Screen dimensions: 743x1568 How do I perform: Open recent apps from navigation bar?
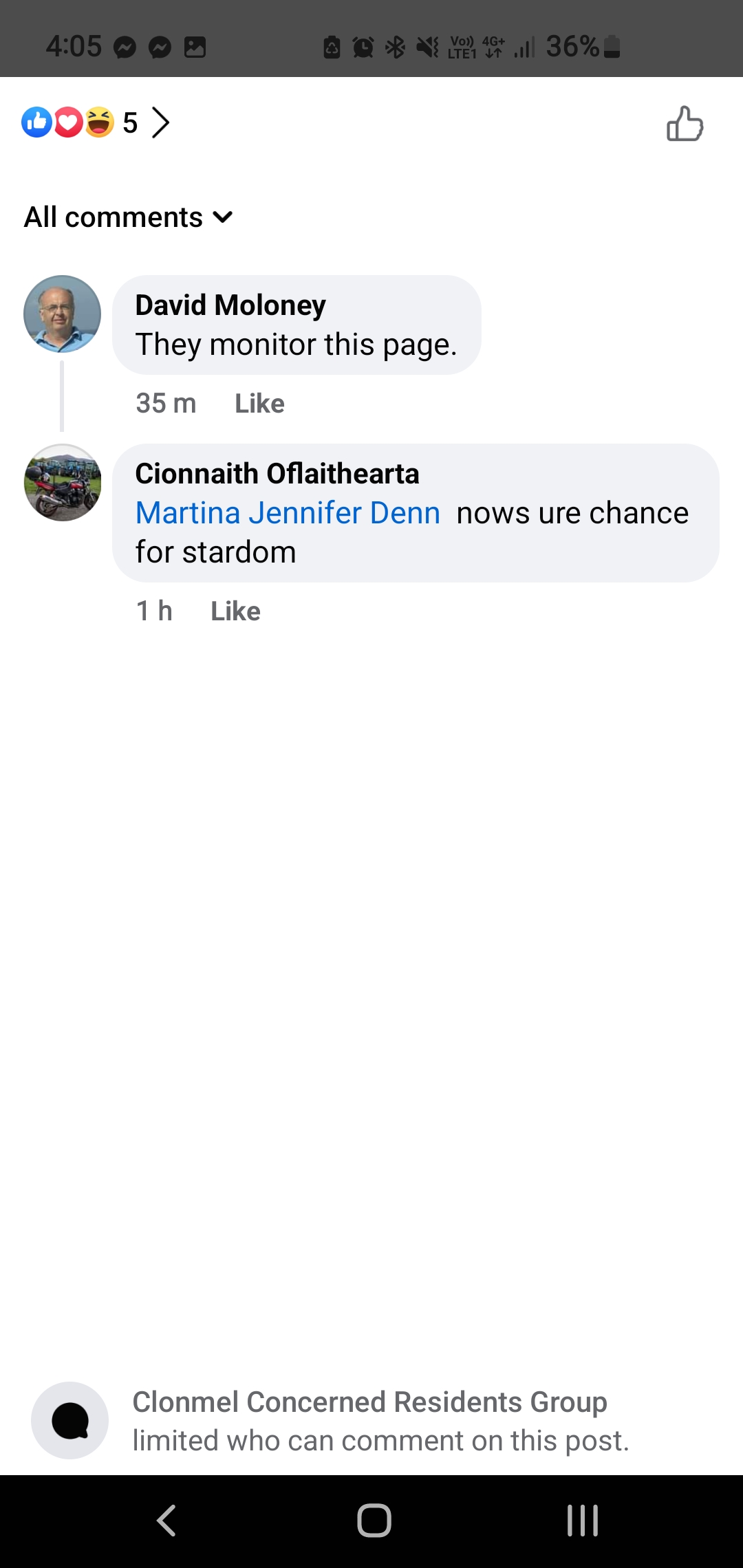[582, 1521]
